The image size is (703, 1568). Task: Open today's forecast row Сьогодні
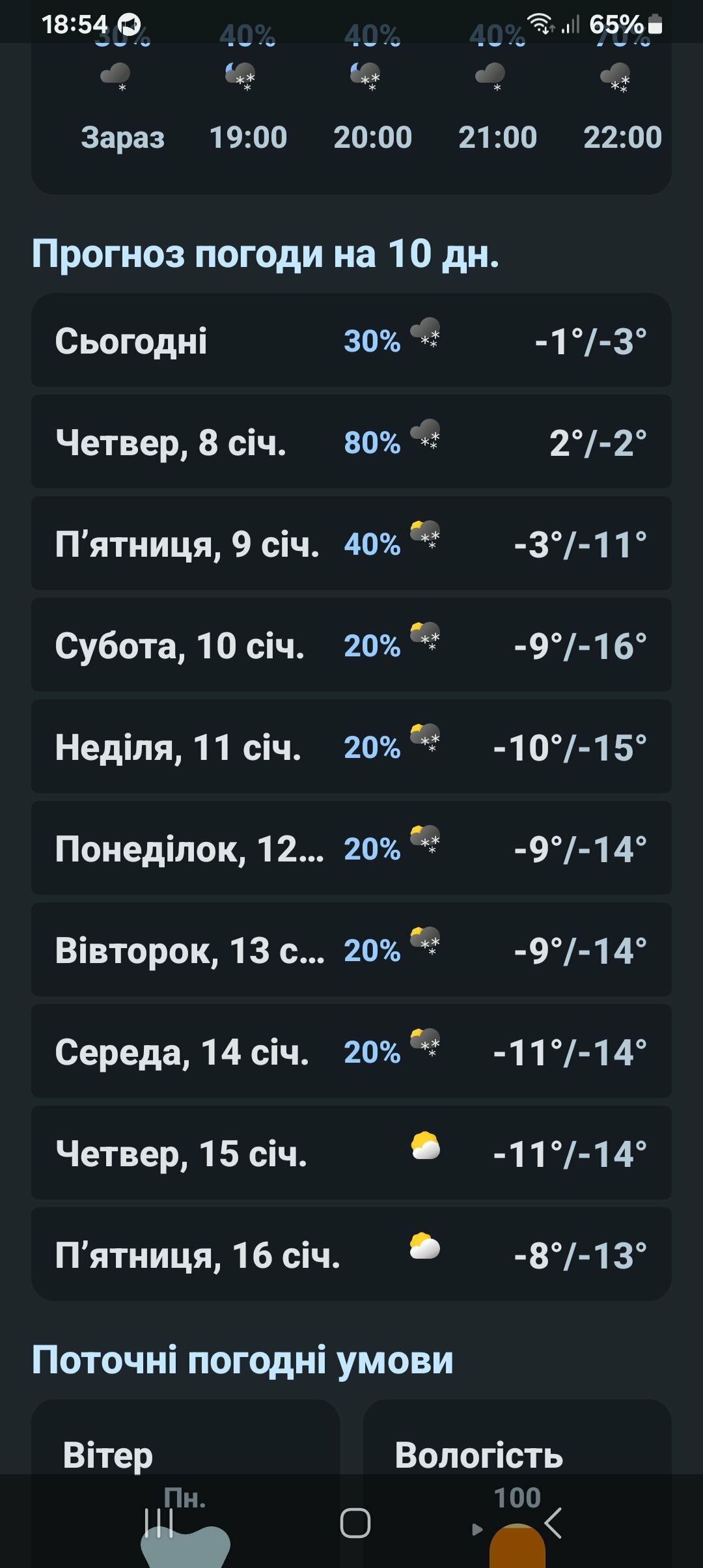(x=351, y=341)
